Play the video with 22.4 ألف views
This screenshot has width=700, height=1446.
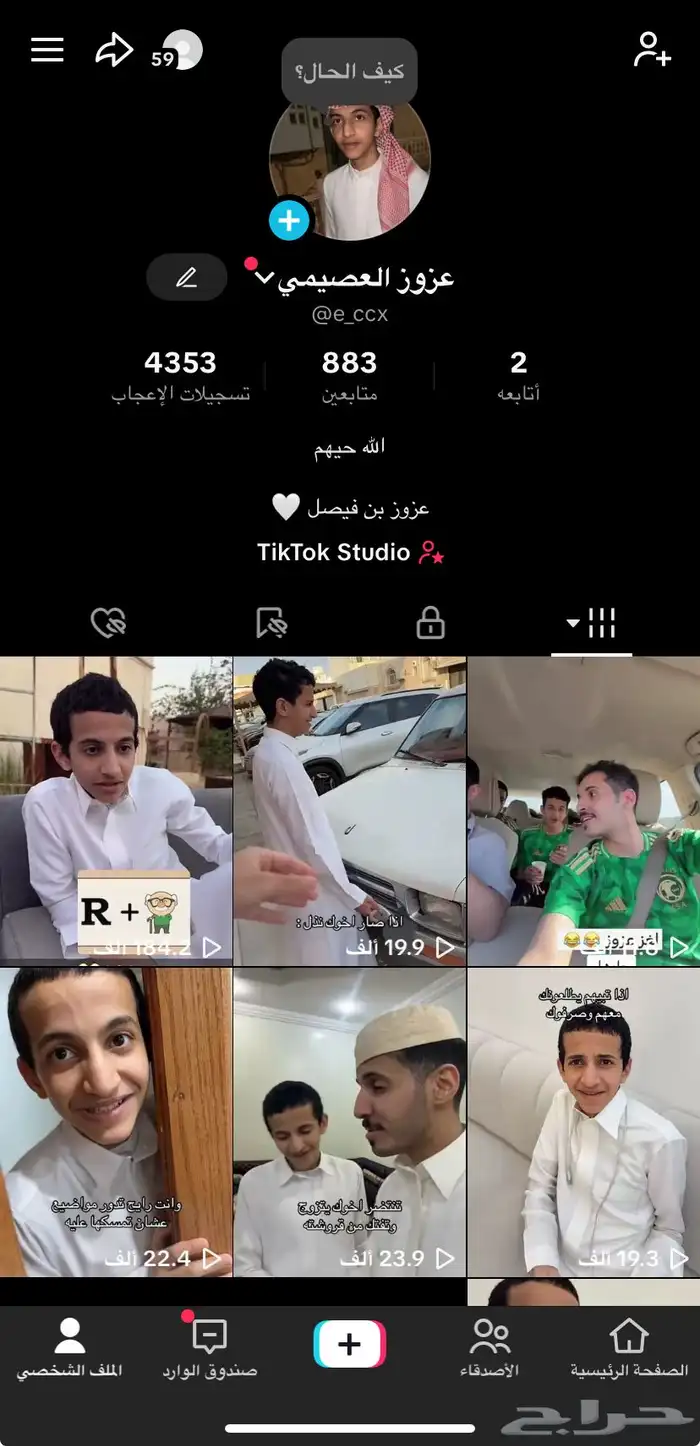(x=115, y=1122)
